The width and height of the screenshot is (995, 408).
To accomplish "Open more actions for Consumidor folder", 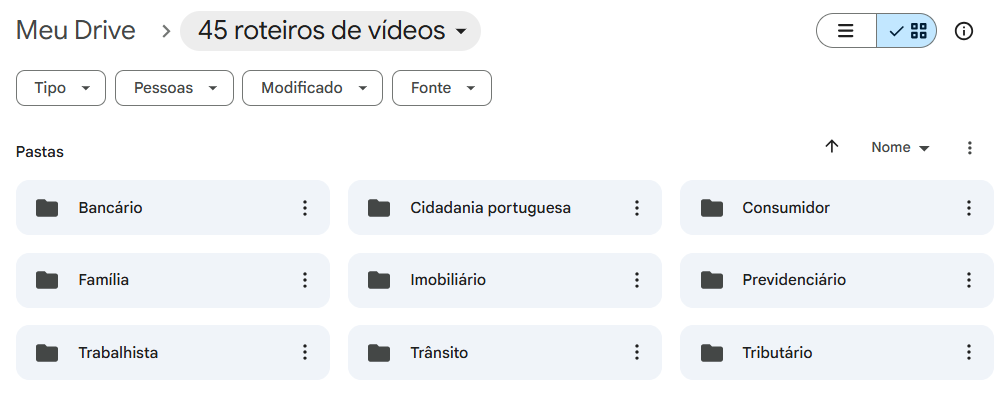I will click(x=968, y=208).
